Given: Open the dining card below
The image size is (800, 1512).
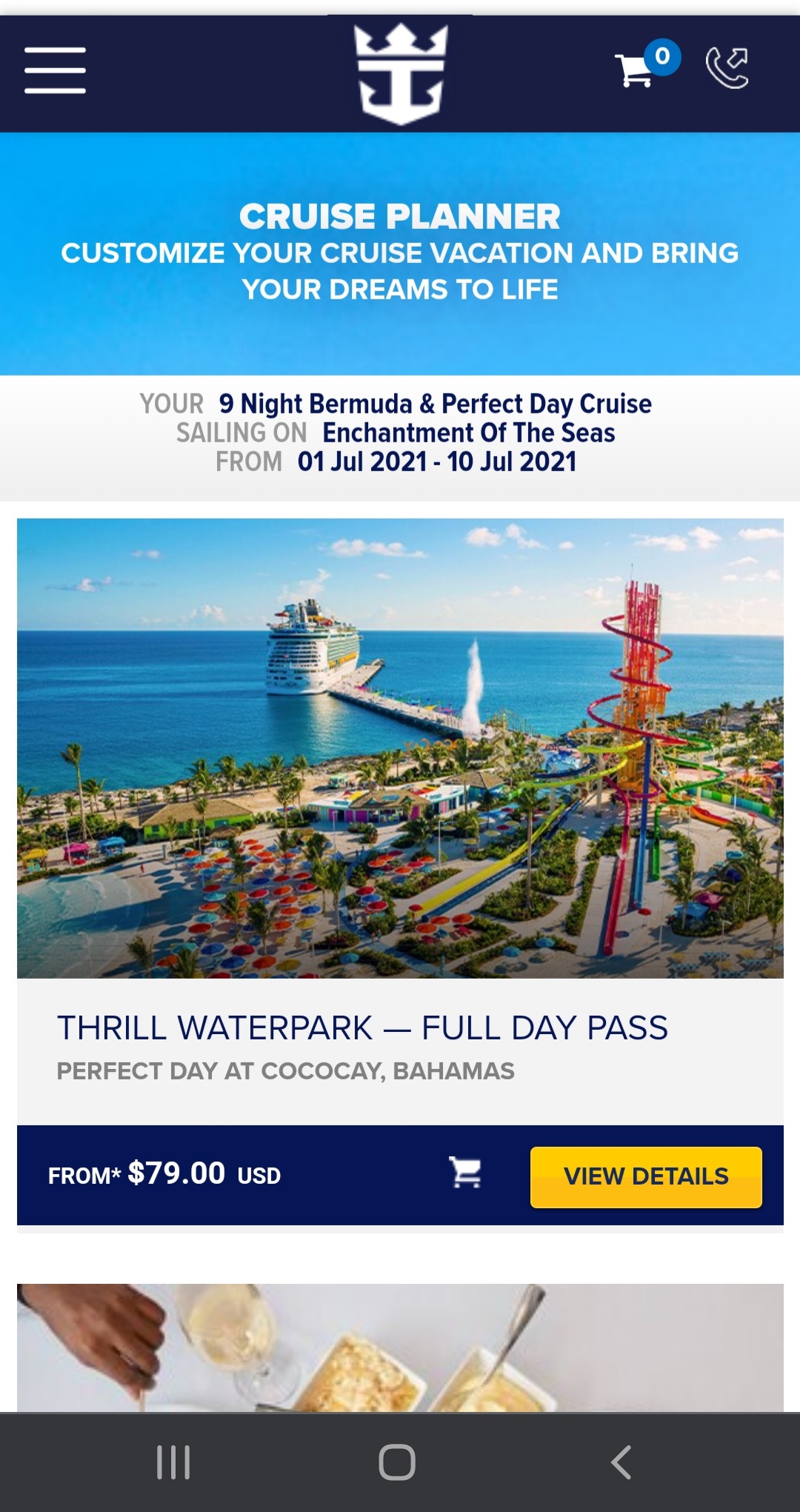Looking at the screenshot, I should click(400, 1348).
